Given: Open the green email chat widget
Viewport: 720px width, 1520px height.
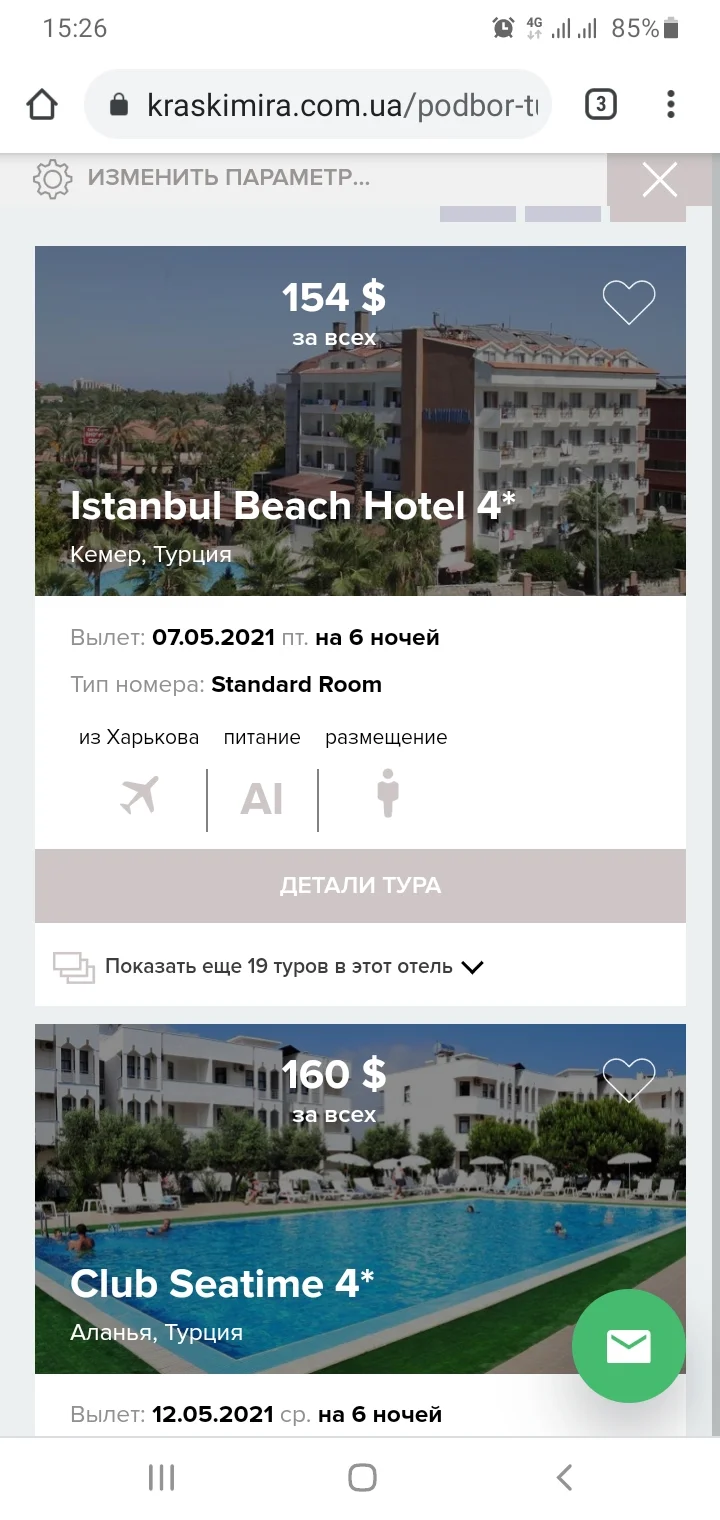Looking at the screenshot, I should pos(628,1345).
